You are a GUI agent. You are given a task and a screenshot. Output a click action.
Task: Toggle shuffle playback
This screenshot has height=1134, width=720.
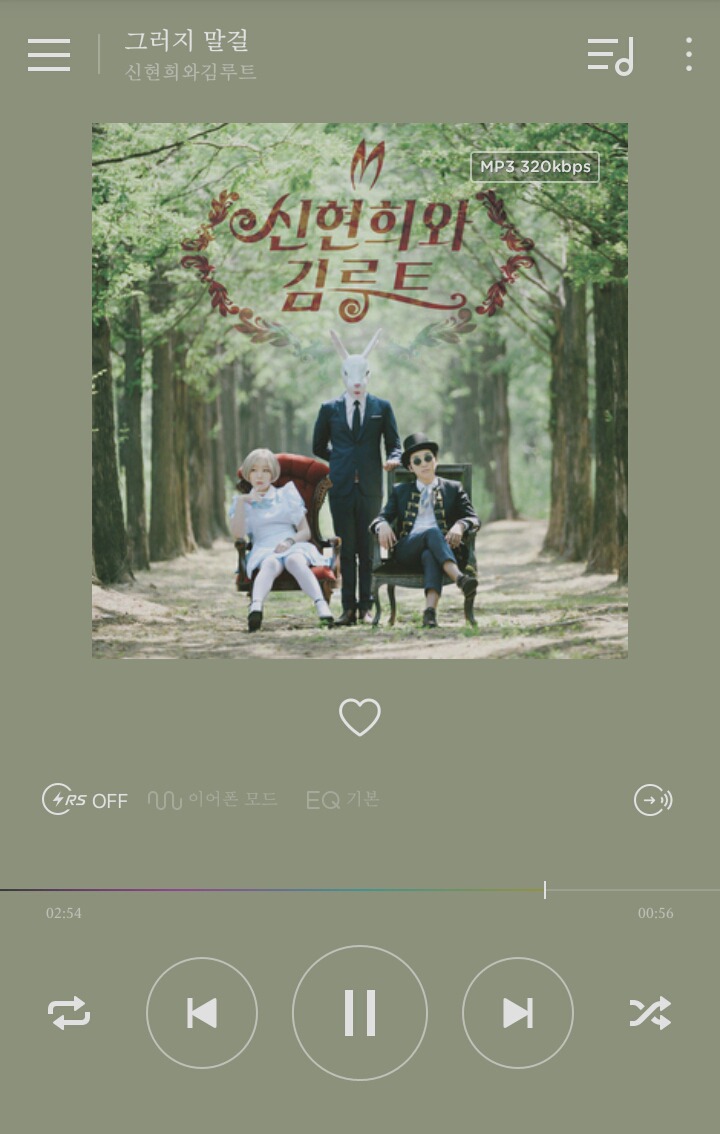click(x=650, y=1013)
